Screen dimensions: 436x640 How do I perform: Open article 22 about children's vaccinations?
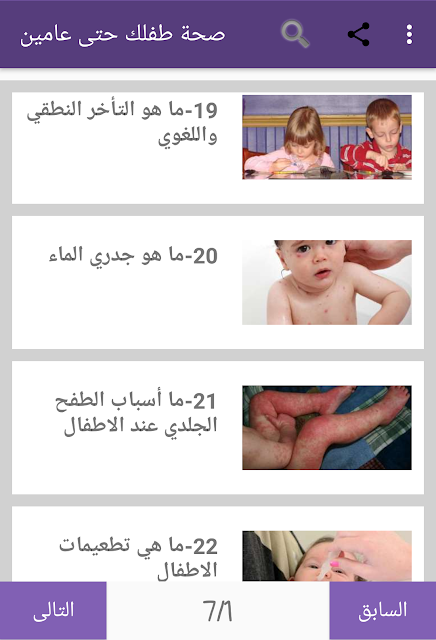click(x=218, y=544)
